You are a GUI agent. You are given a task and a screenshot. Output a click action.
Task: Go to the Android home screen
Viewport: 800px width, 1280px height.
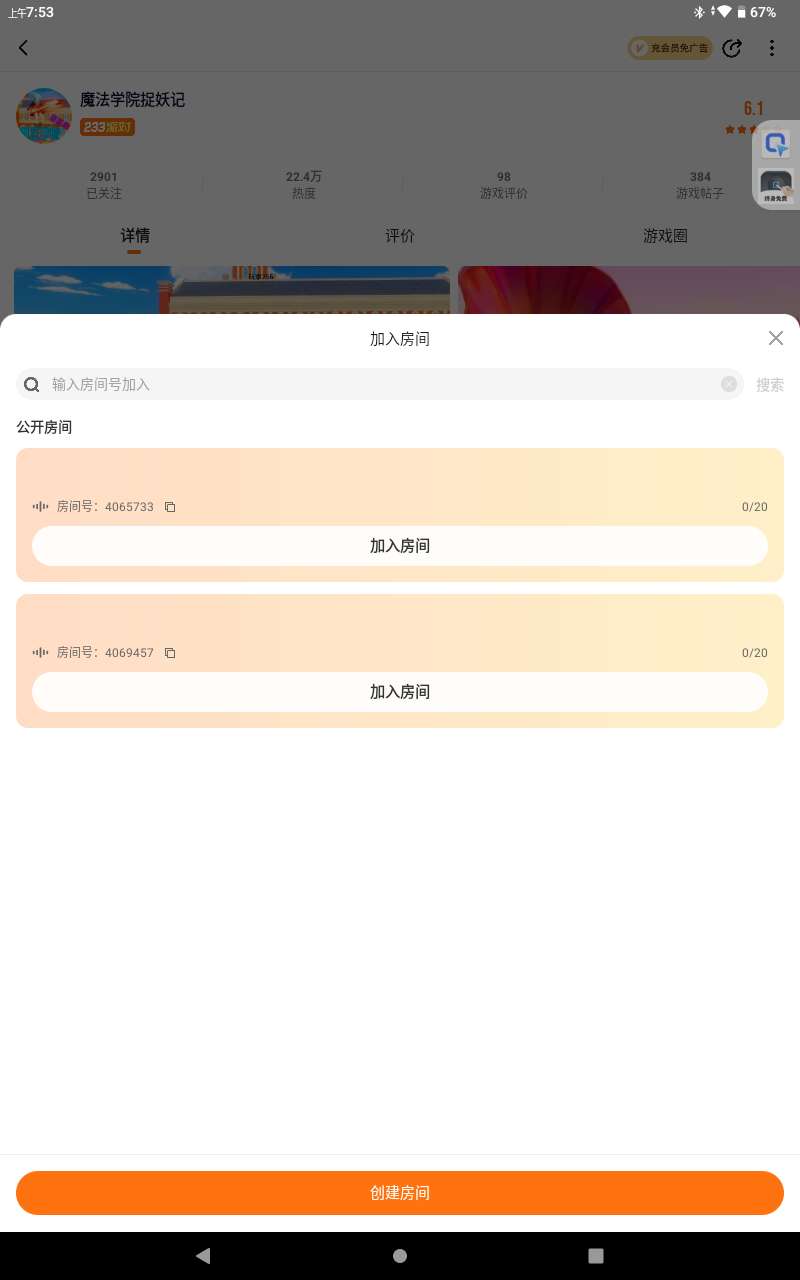400,1256
